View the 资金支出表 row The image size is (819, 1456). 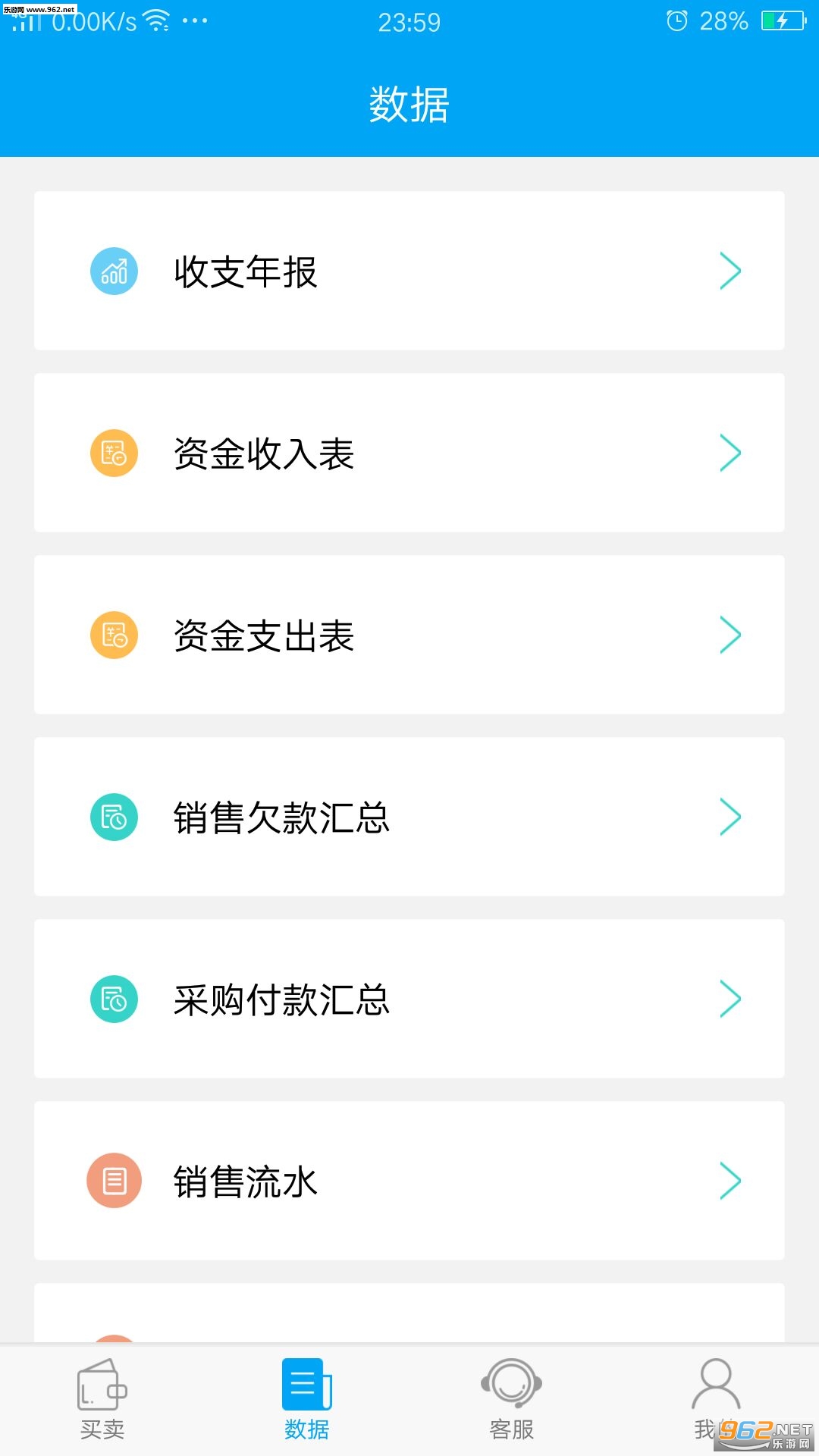click(x=409, y=635)
